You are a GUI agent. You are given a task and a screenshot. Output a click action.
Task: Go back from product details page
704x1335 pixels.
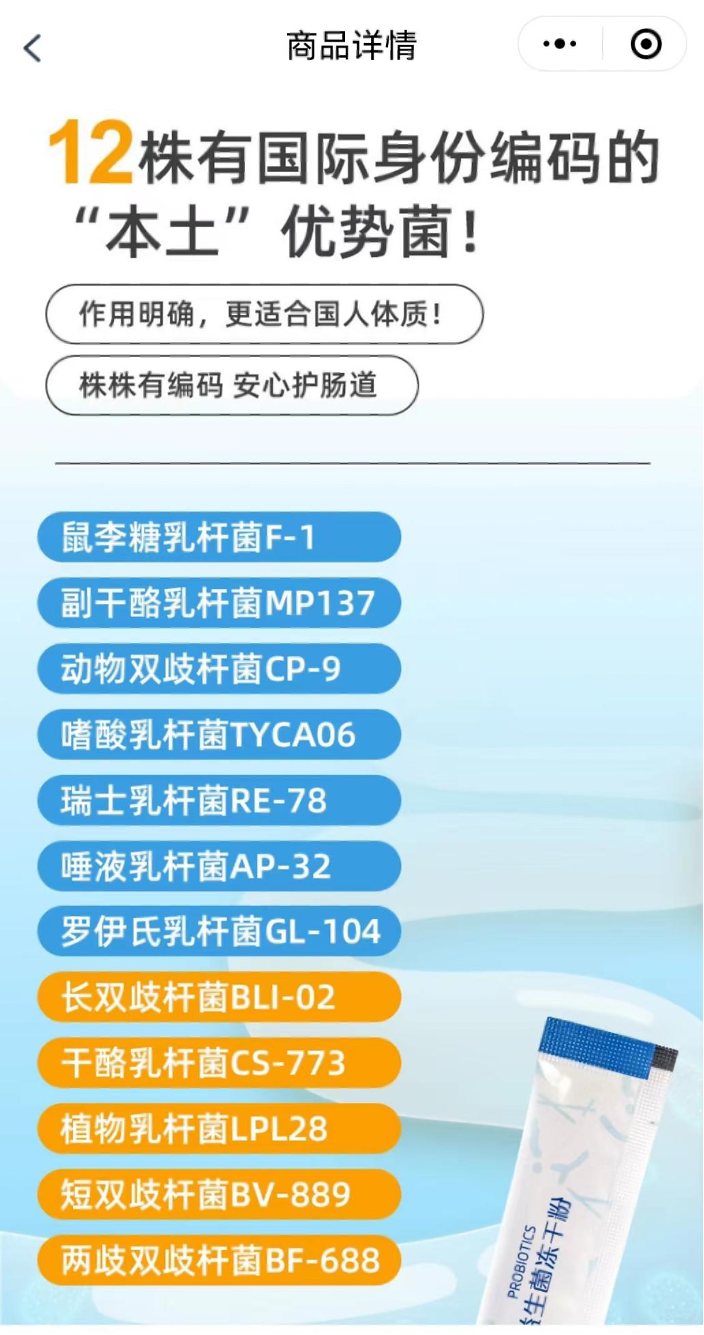[x=33, y=47]
